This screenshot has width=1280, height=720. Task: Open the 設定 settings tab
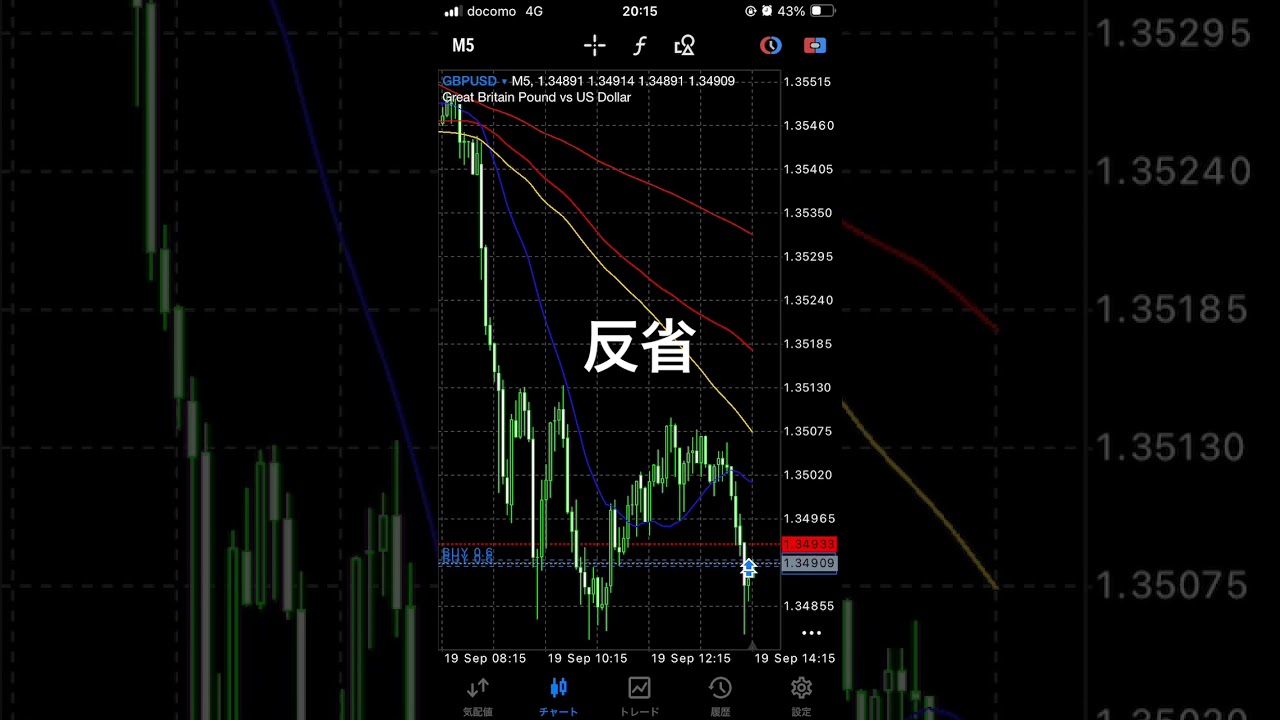[x=801, y=695]
